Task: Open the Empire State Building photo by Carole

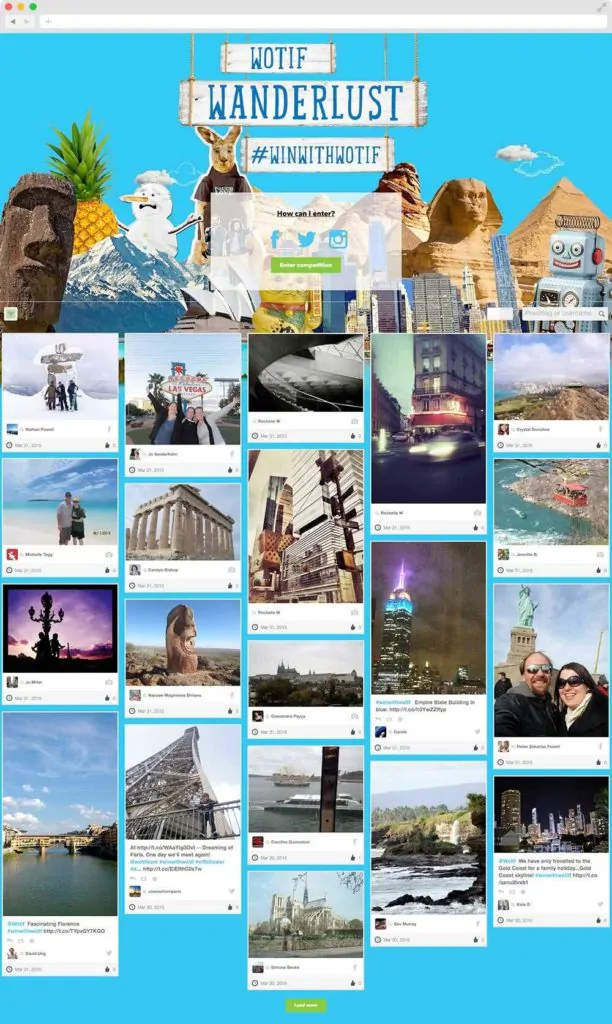Action: 428,618
